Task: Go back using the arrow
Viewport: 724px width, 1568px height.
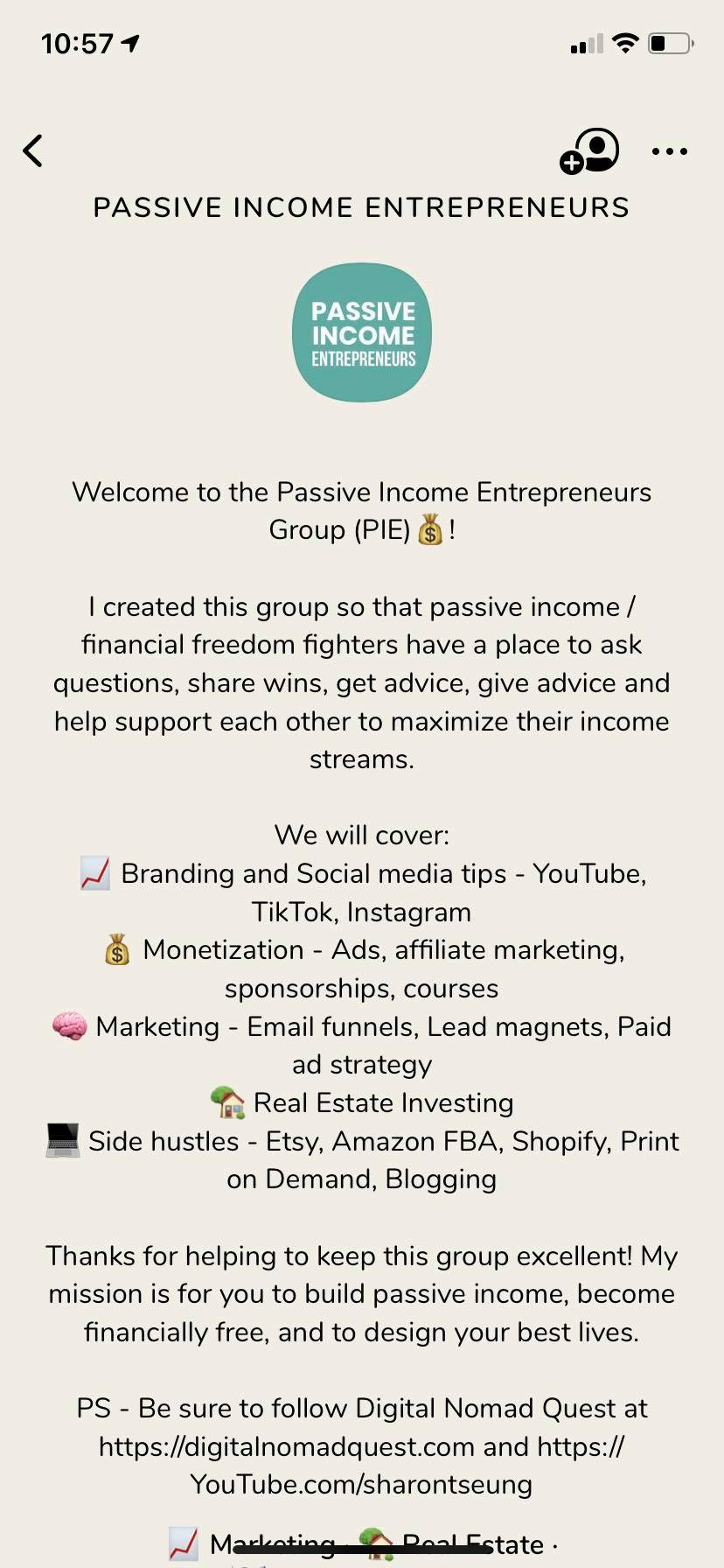Action: 33,150
